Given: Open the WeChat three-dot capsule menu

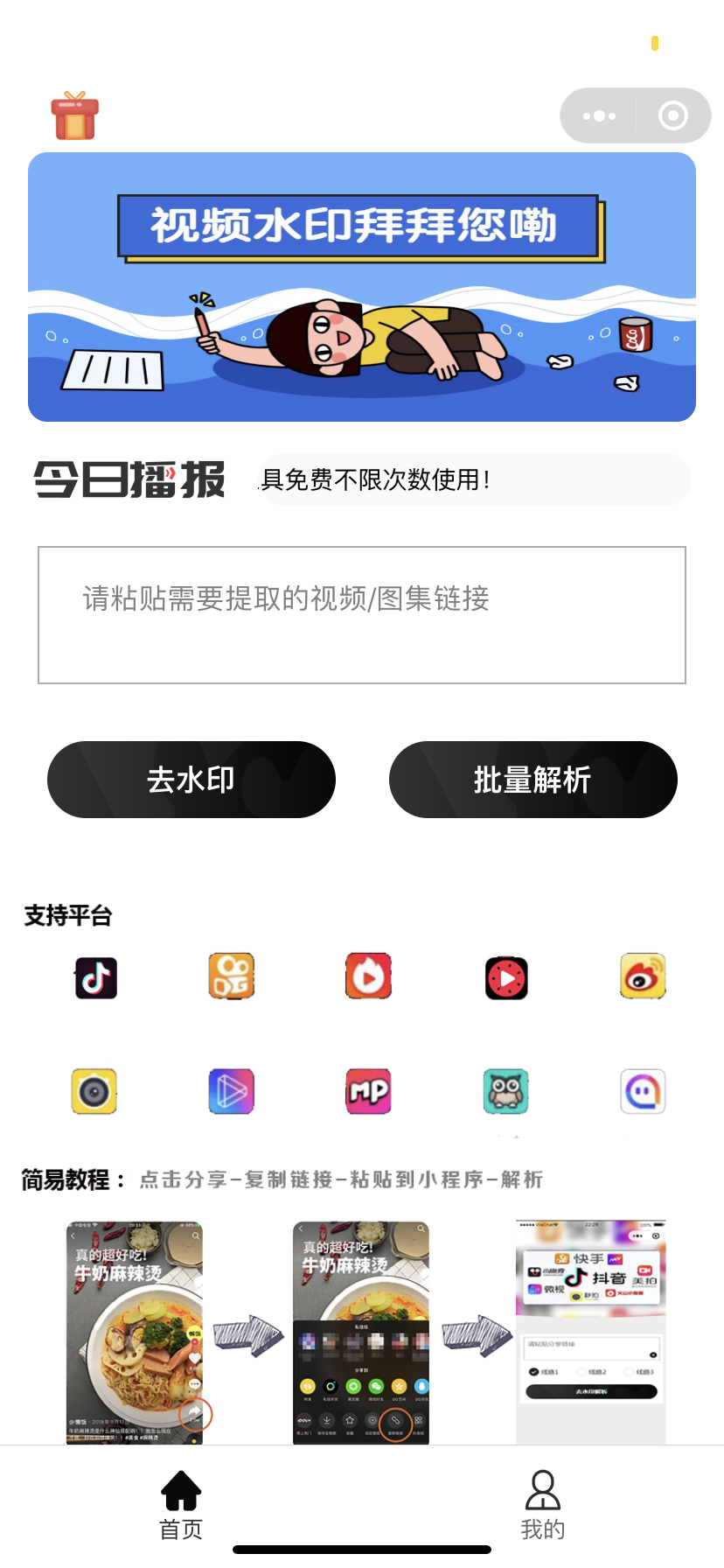Looking at the screenshot, I should click(x=598, y=115).
